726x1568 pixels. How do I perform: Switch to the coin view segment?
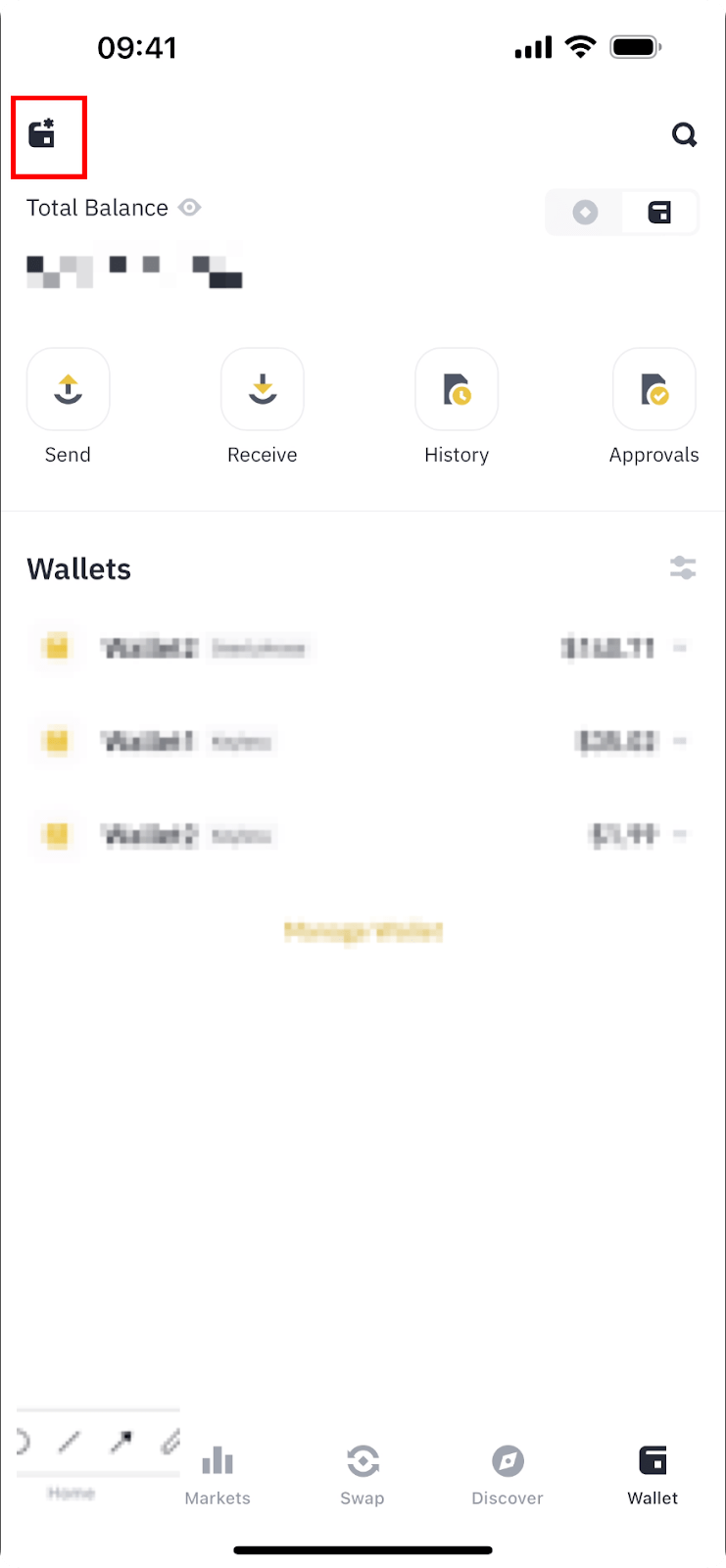coord(585,213)
